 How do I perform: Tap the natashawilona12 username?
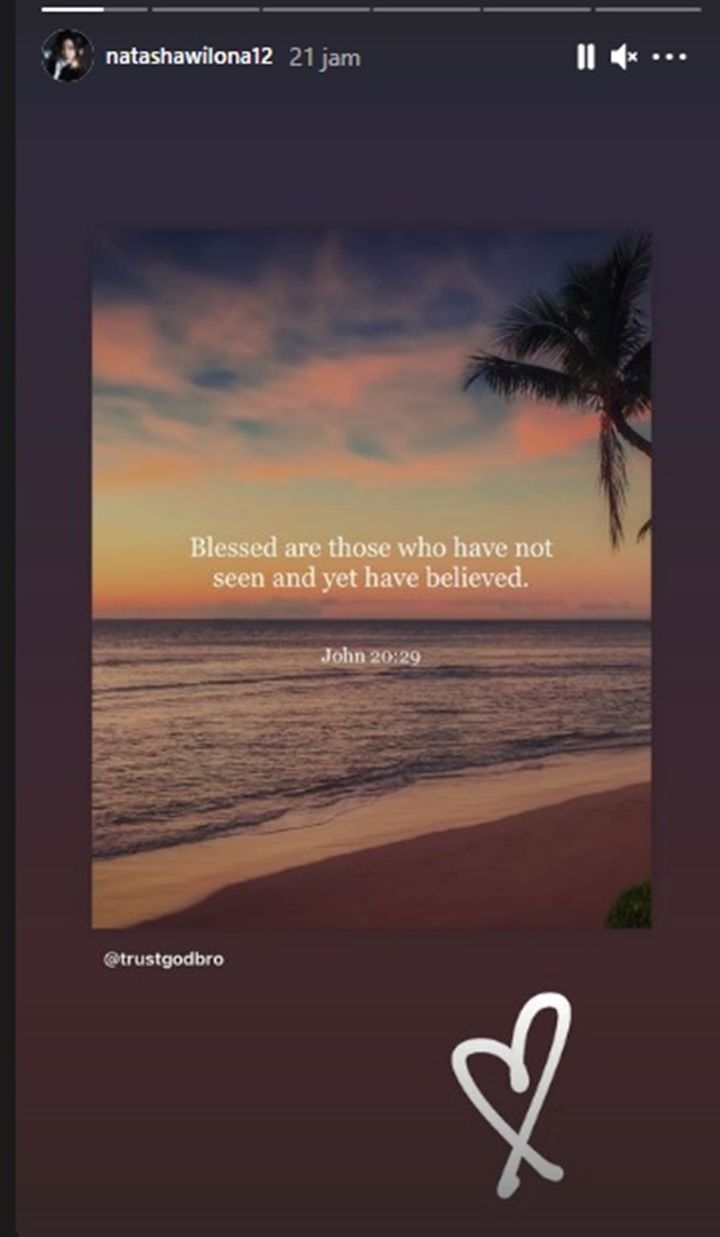tap(188, 57)
